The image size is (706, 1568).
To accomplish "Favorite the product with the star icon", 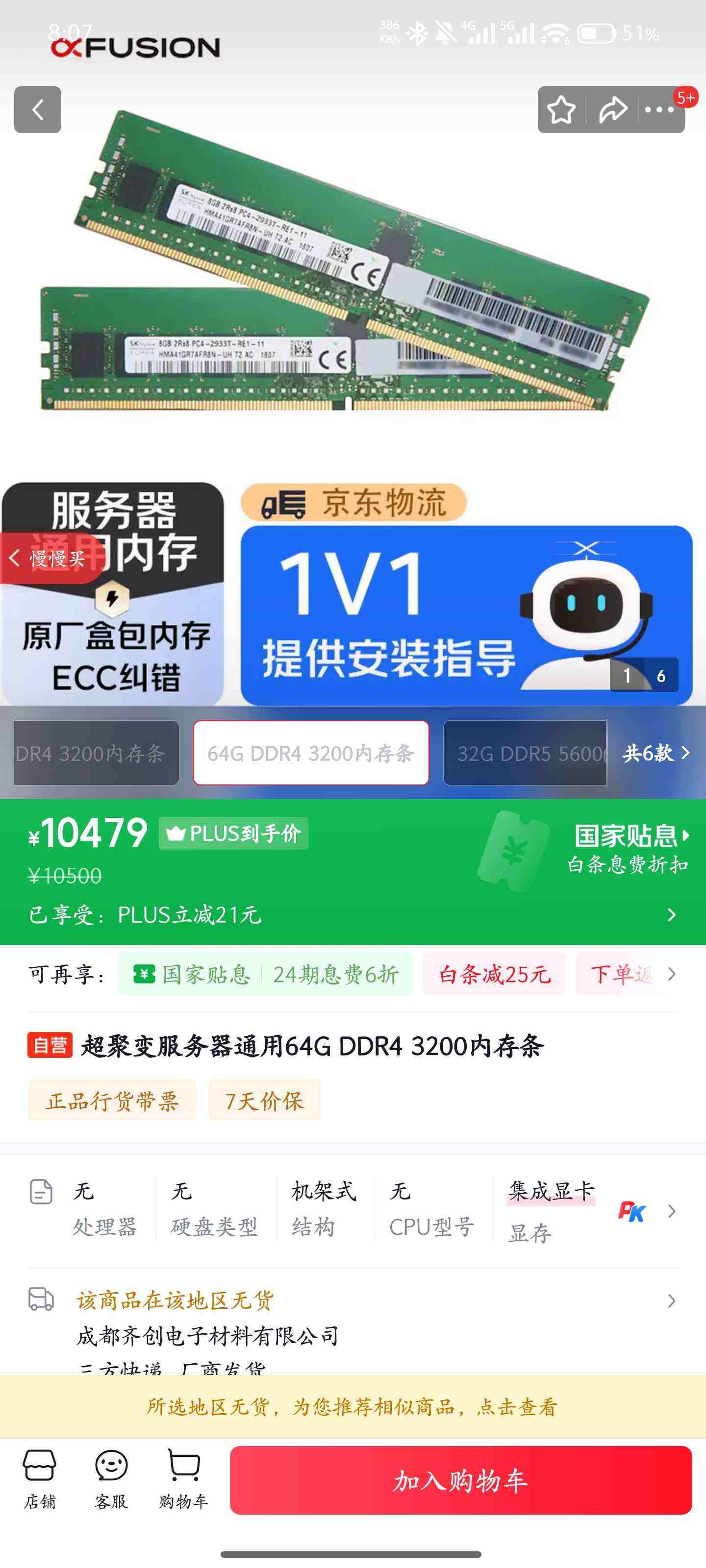I will click(x=562, y=110).
